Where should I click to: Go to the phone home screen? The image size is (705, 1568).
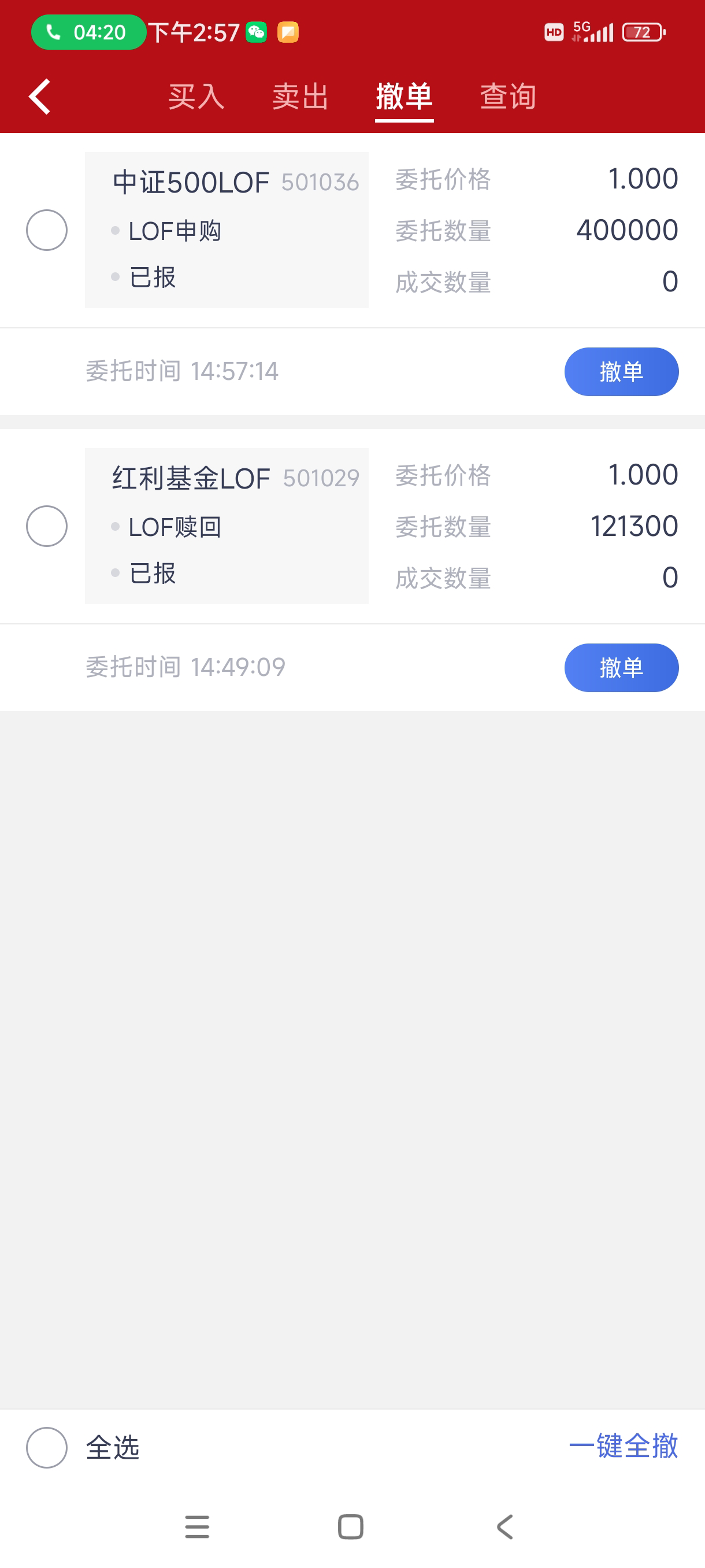pos(351,1526)
